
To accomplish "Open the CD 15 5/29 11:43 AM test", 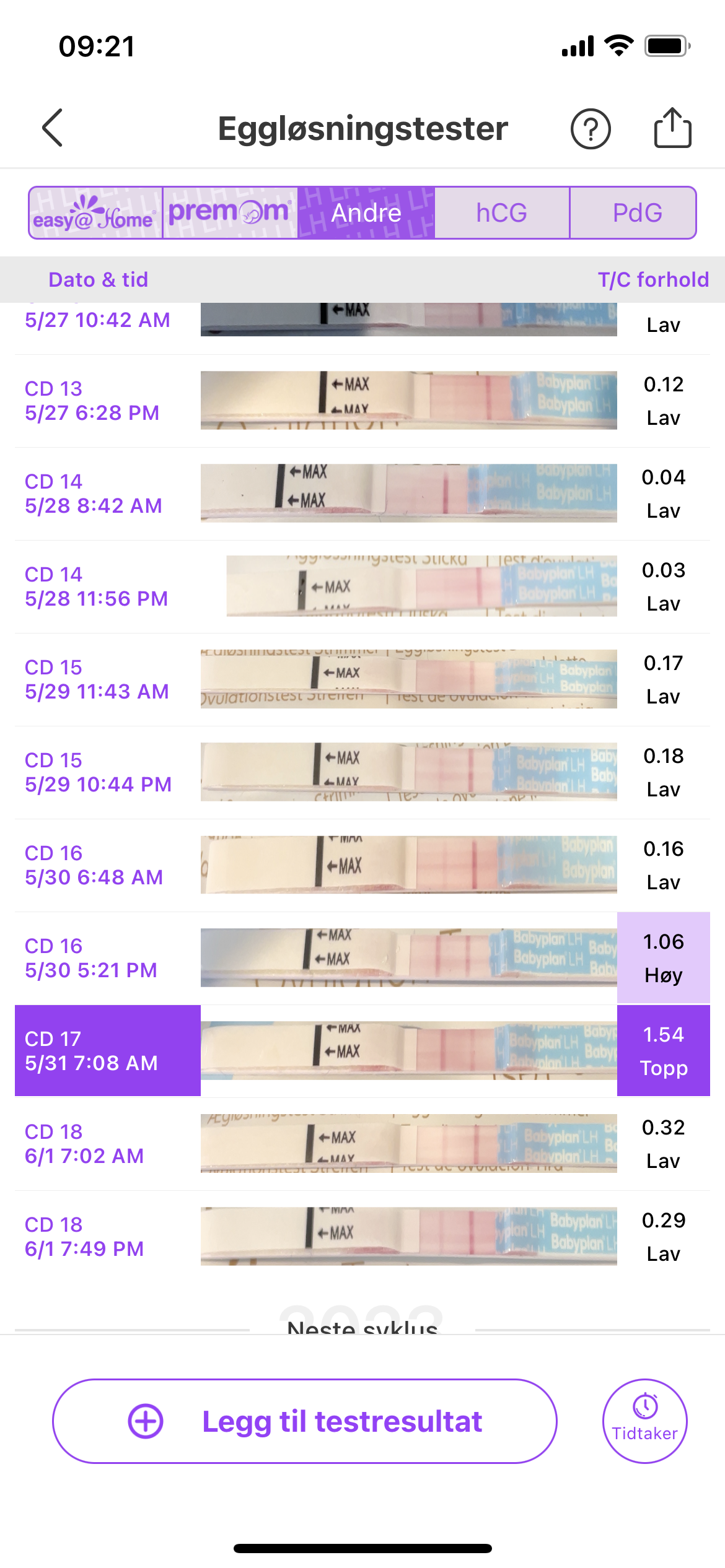I will (x=362, y=679).
